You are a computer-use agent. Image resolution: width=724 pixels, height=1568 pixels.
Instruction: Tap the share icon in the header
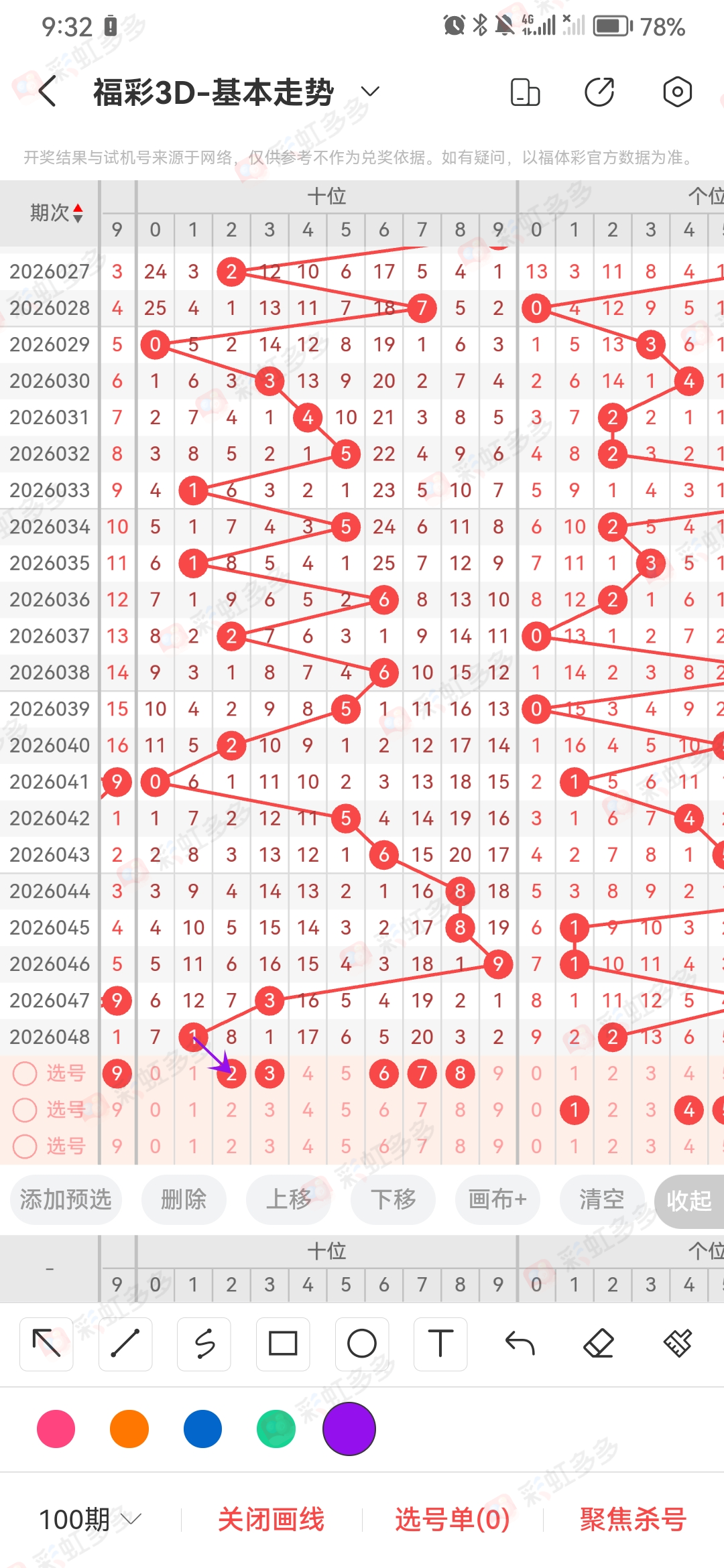pos(599,92)
